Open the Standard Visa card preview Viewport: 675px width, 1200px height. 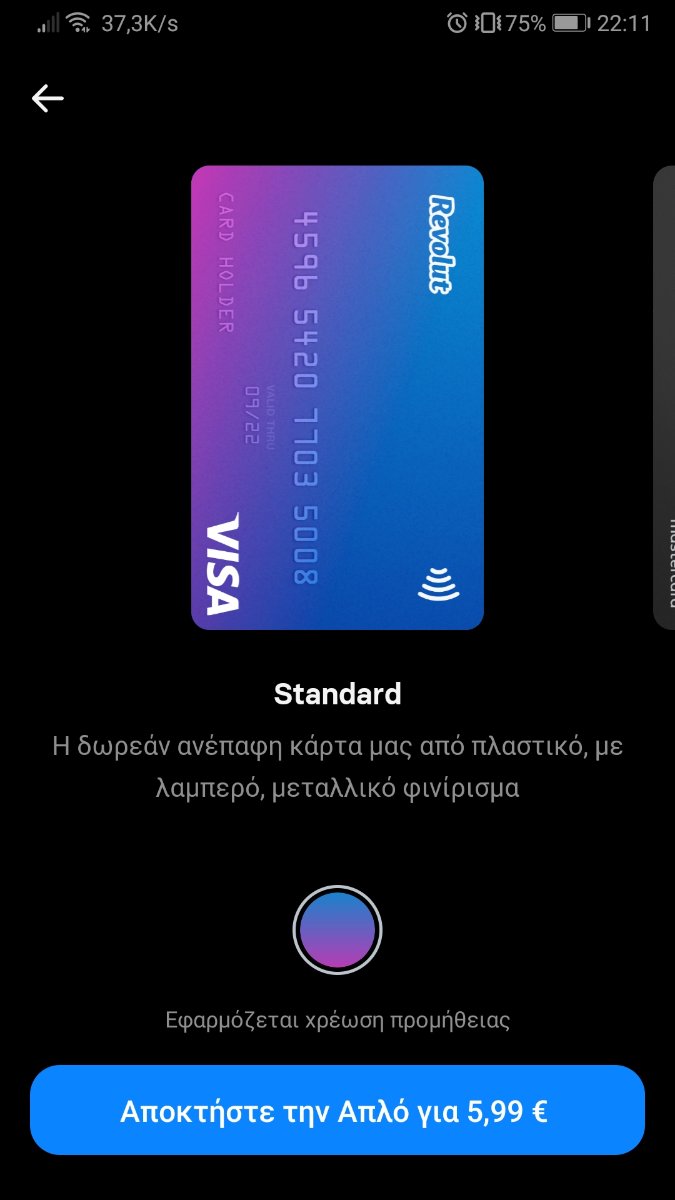click(x=337, y=397)
